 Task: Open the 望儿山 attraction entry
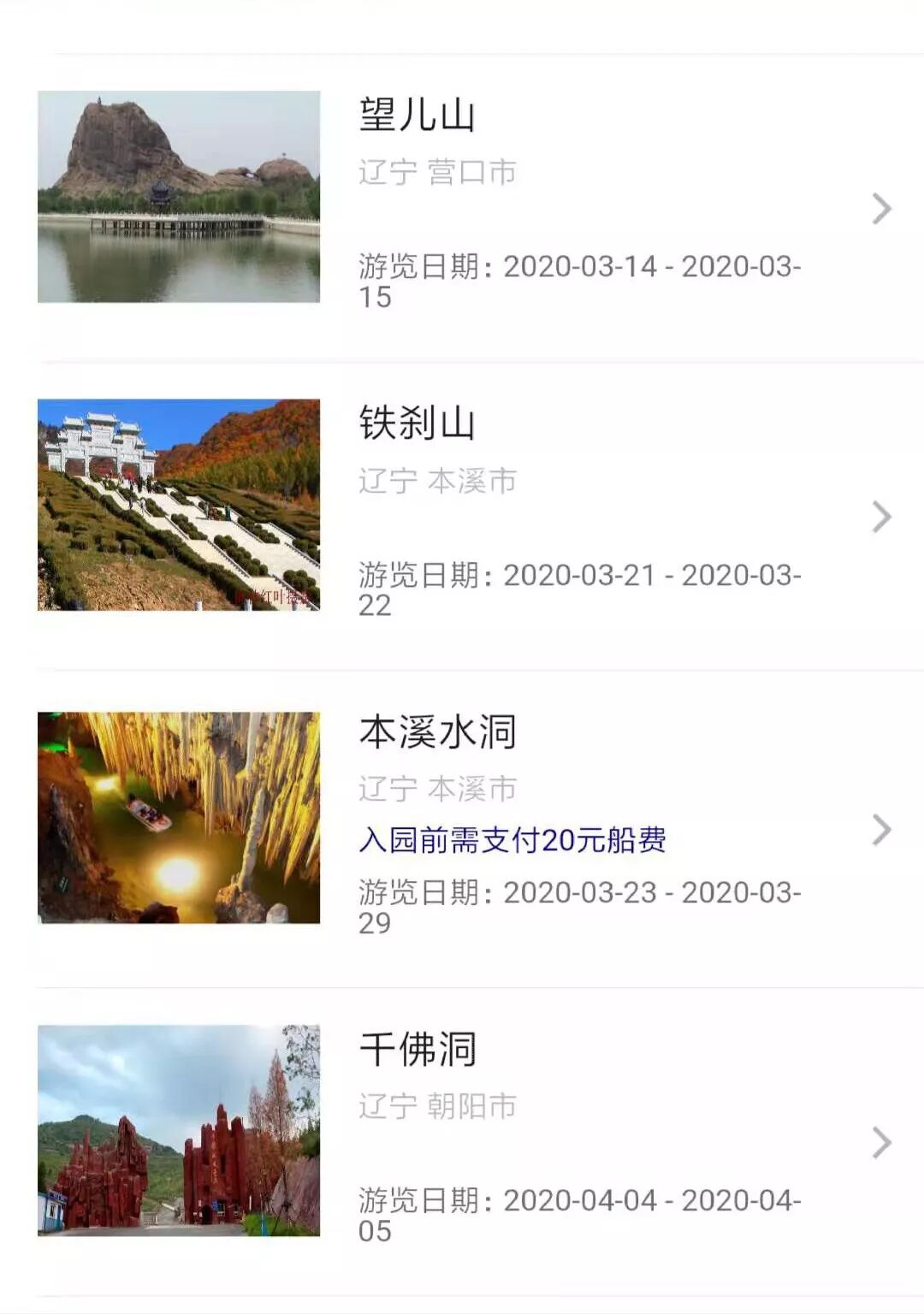(x=418, y=115)
